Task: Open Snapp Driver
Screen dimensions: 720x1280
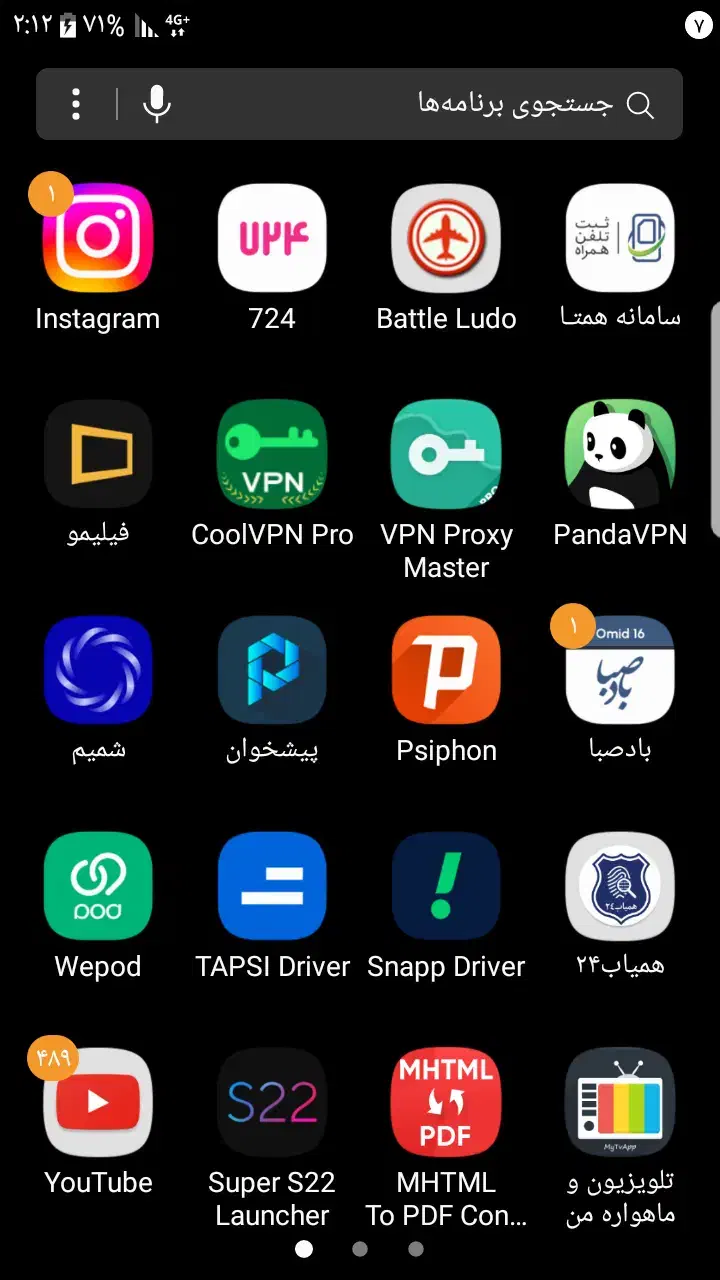Action: 446,886
